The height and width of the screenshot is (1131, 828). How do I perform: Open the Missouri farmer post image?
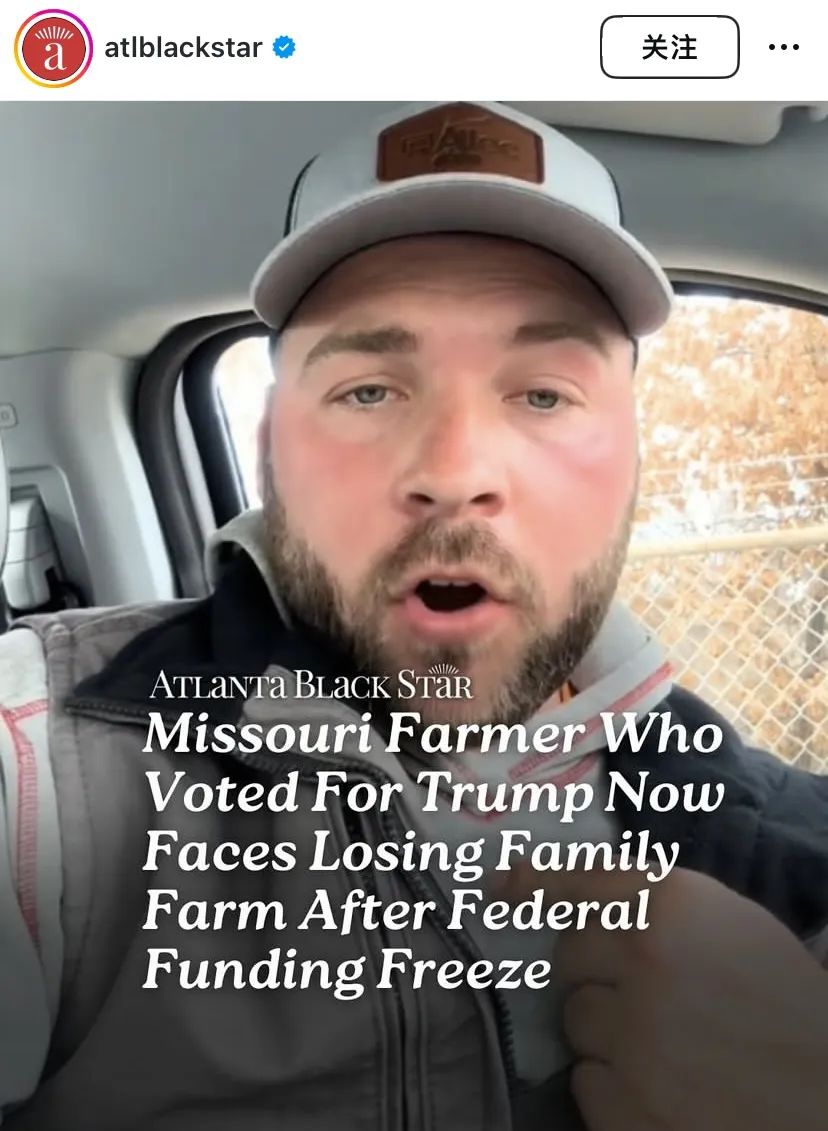(x=414, y=500)
